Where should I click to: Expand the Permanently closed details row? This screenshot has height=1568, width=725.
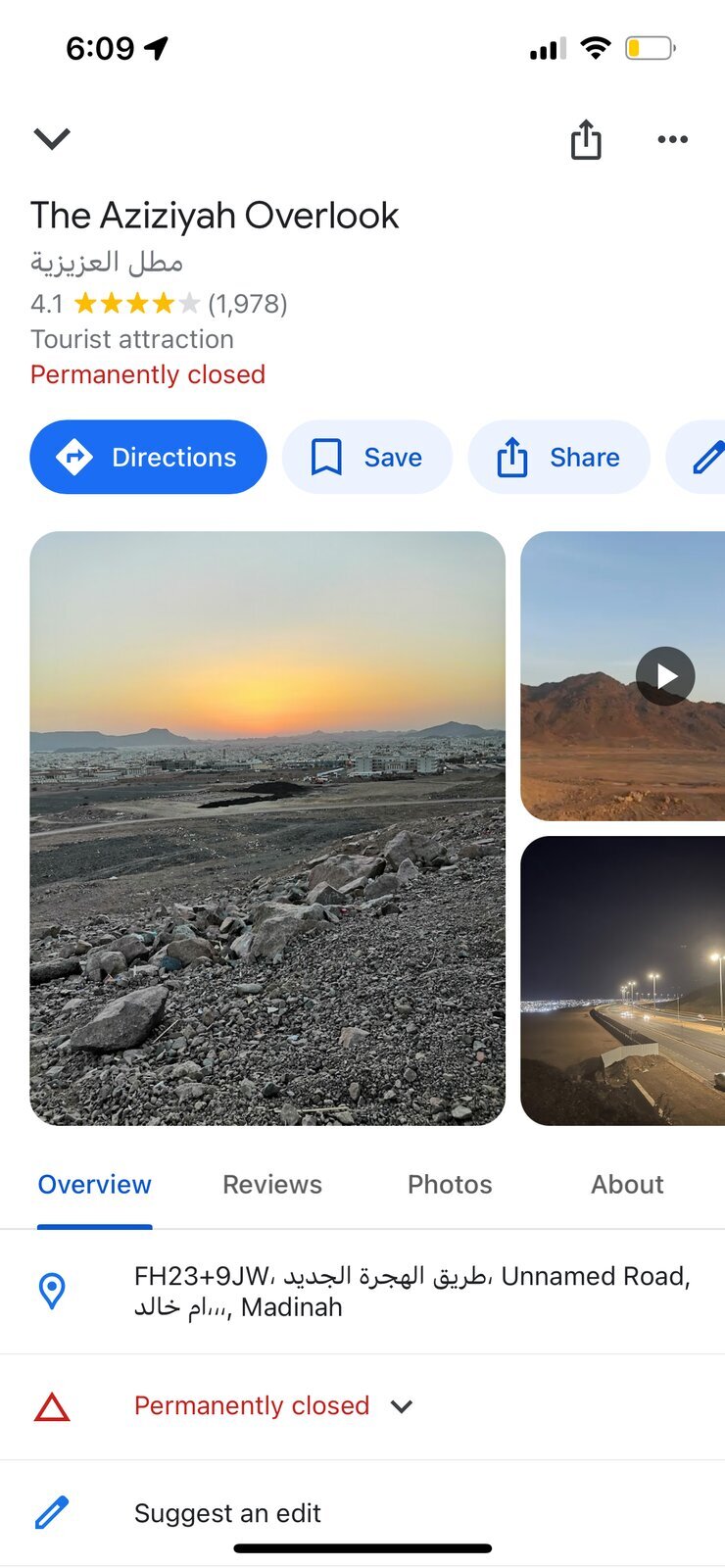click(x=274, y=1405)
